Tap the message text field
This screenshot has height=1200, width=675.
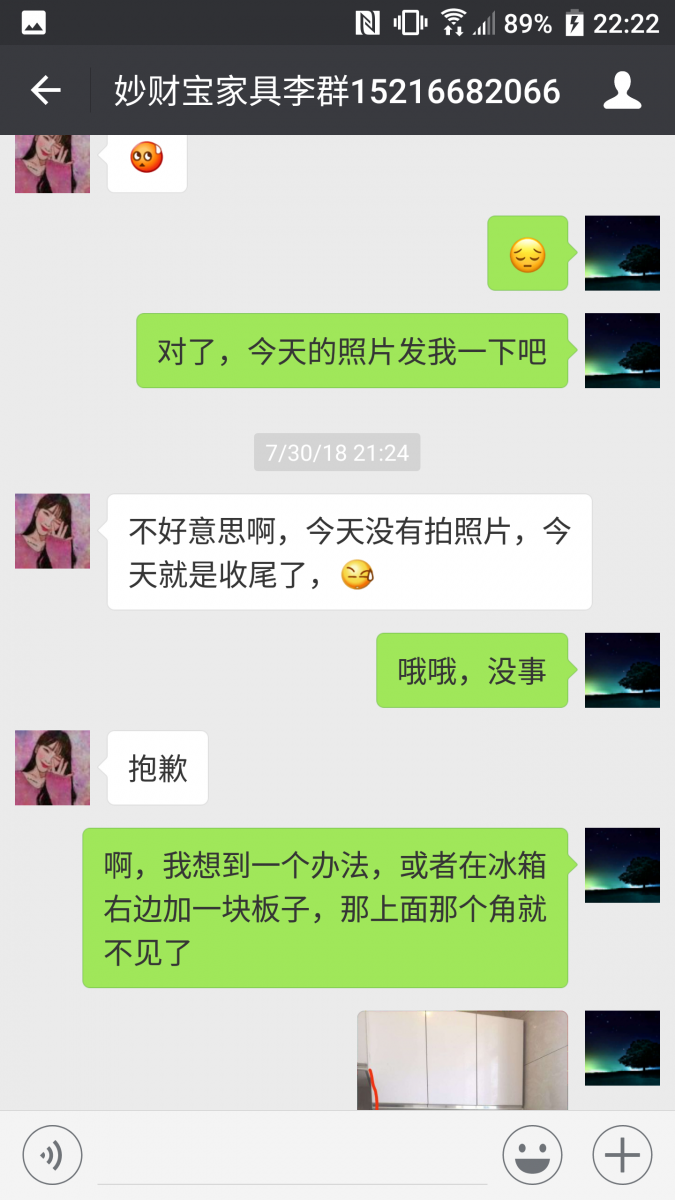pos(292,1156)
